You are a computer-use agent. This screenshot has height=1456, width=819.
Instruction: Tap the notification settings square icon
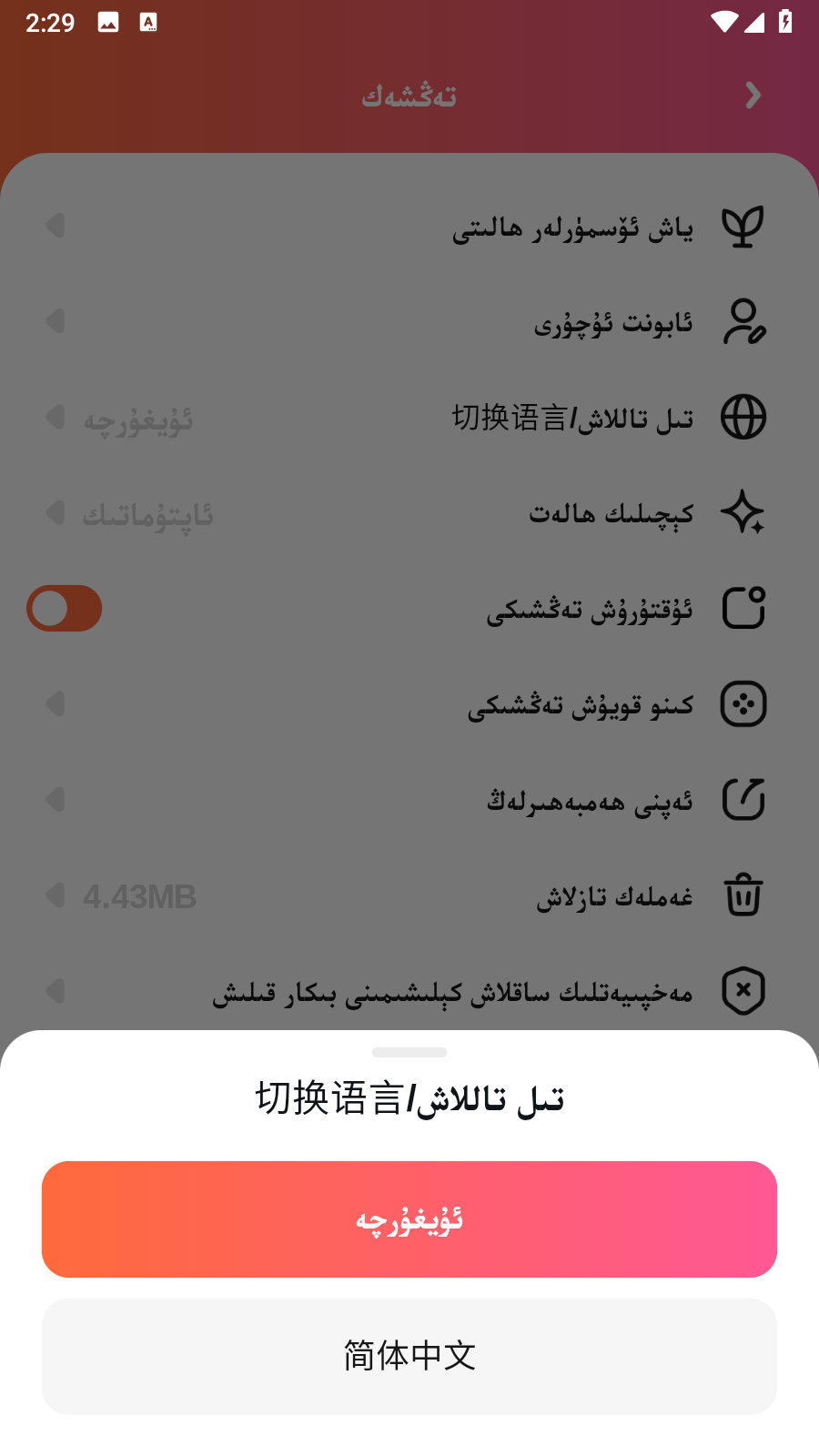pyautogui.click(x=743, y=610)
